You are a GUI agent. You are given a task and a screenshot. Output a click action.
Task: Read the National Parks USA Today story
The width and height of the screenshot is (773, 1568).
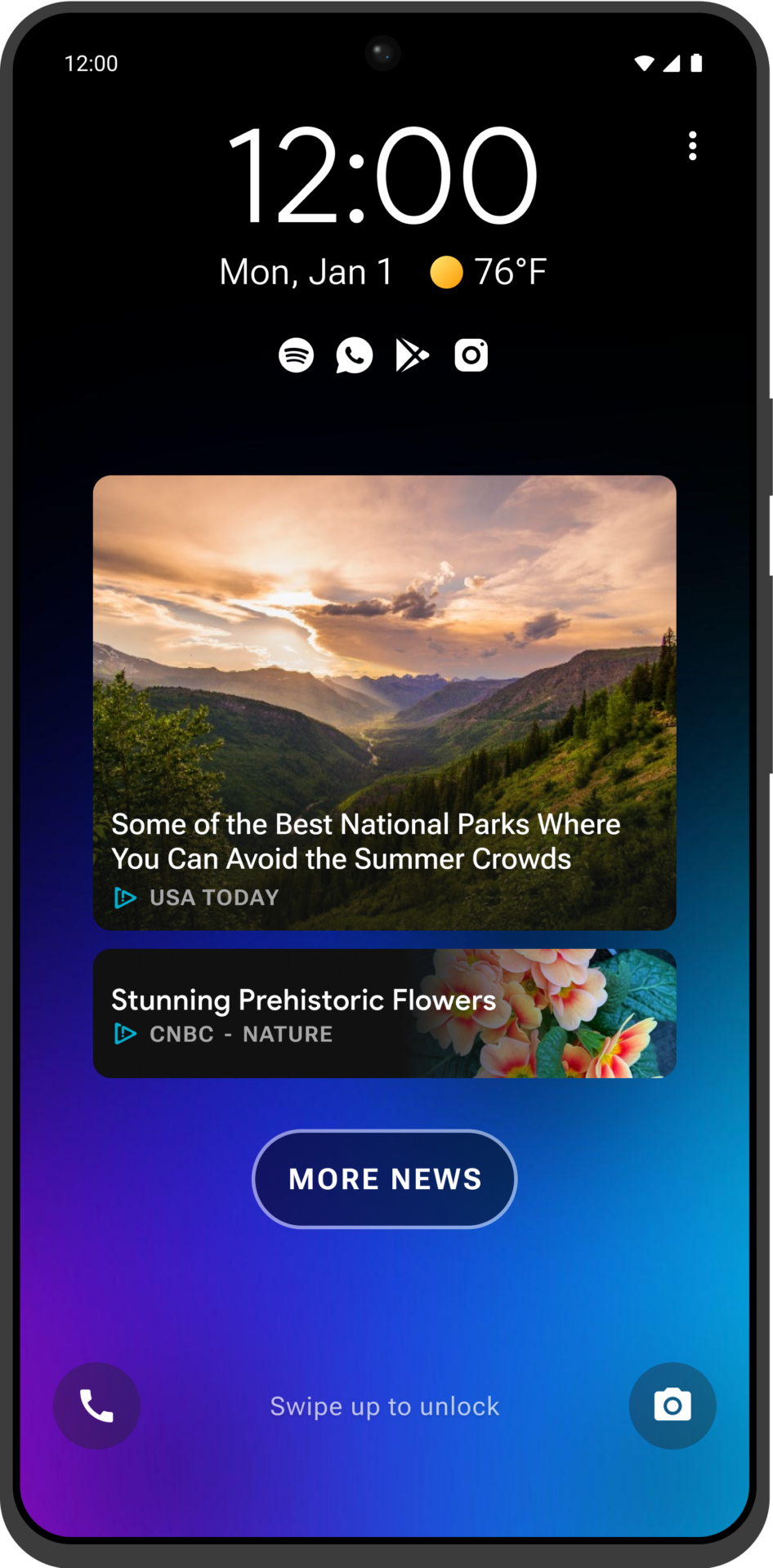pos(385,702)
